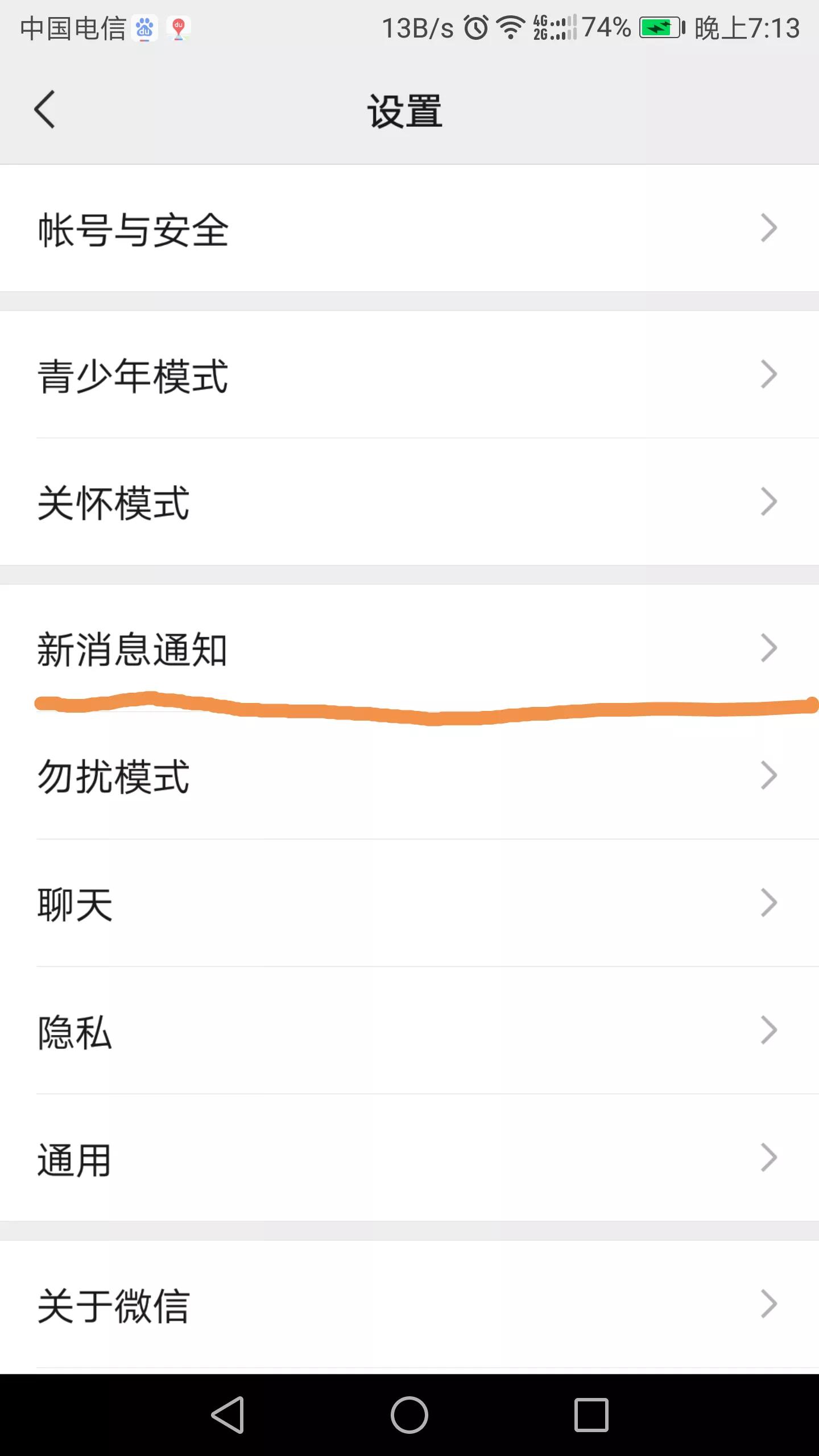Go back from the 设置 page
The height and width of the screenshot is (1456, 819).
point(44,110)
